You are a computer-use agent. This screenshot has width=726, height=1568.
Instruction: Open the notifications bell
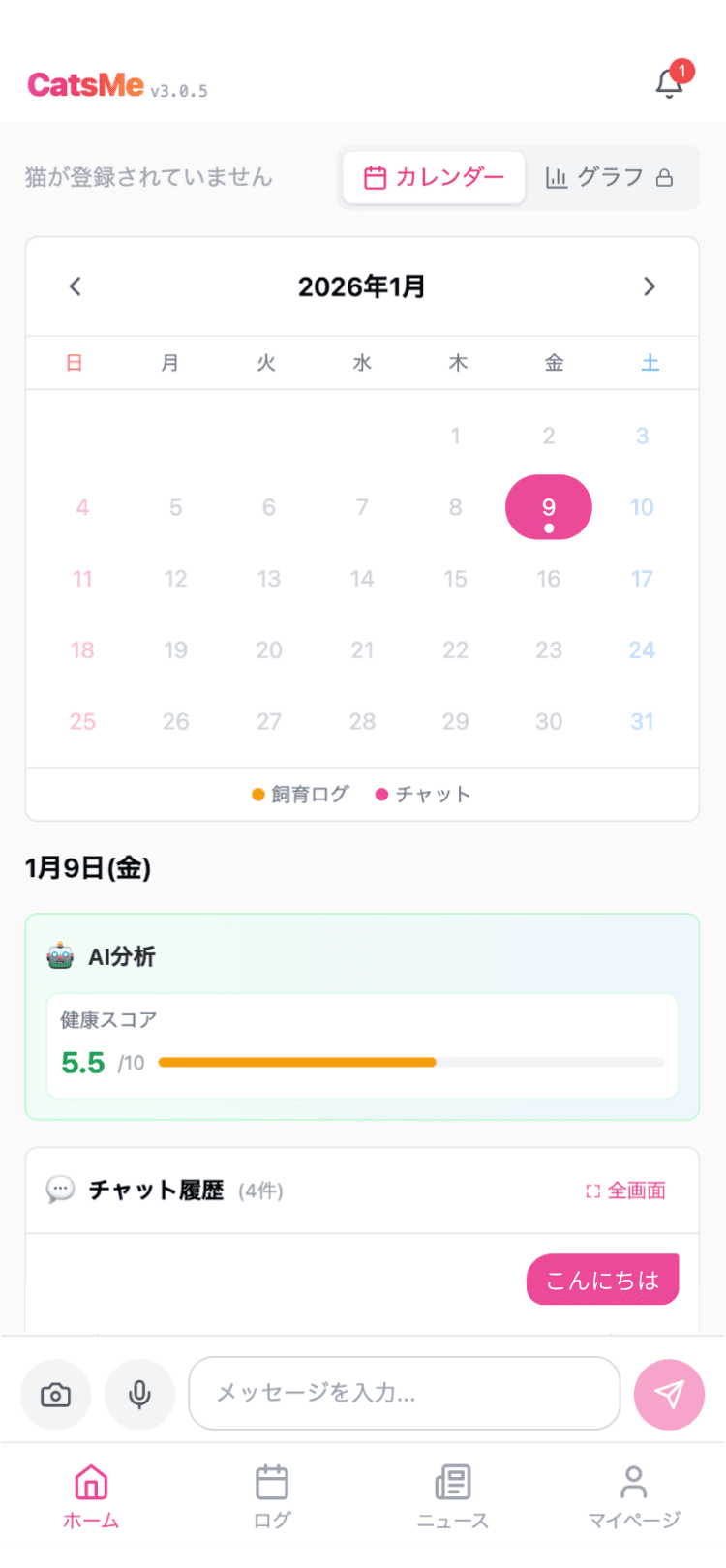[x=670, y=83]
